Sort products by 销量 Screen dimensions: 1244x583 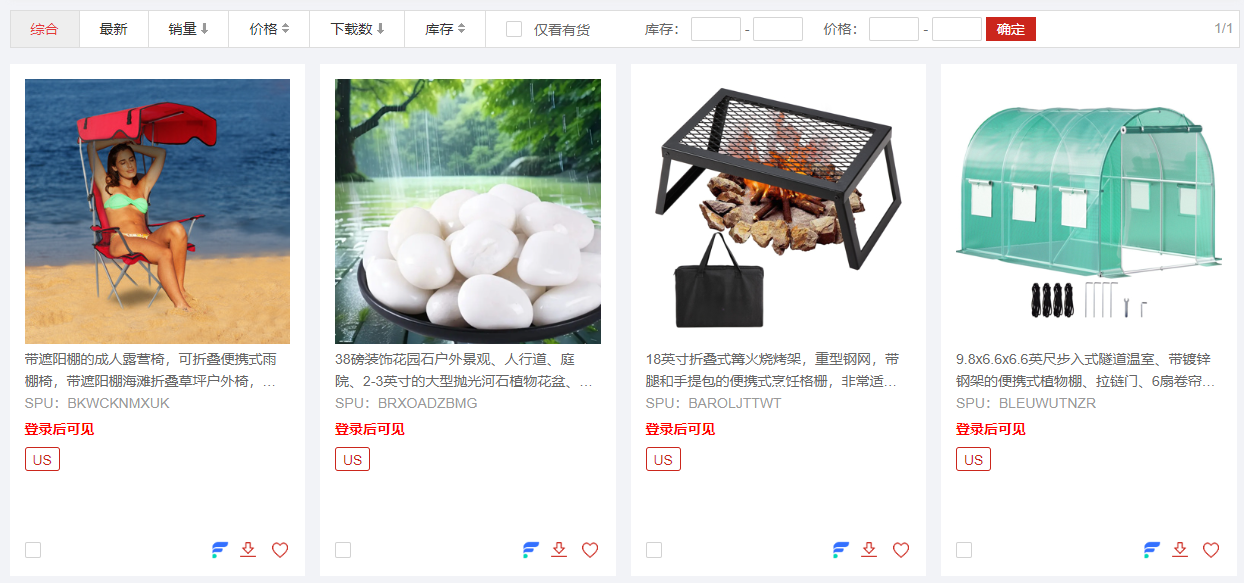coord(188,29)
